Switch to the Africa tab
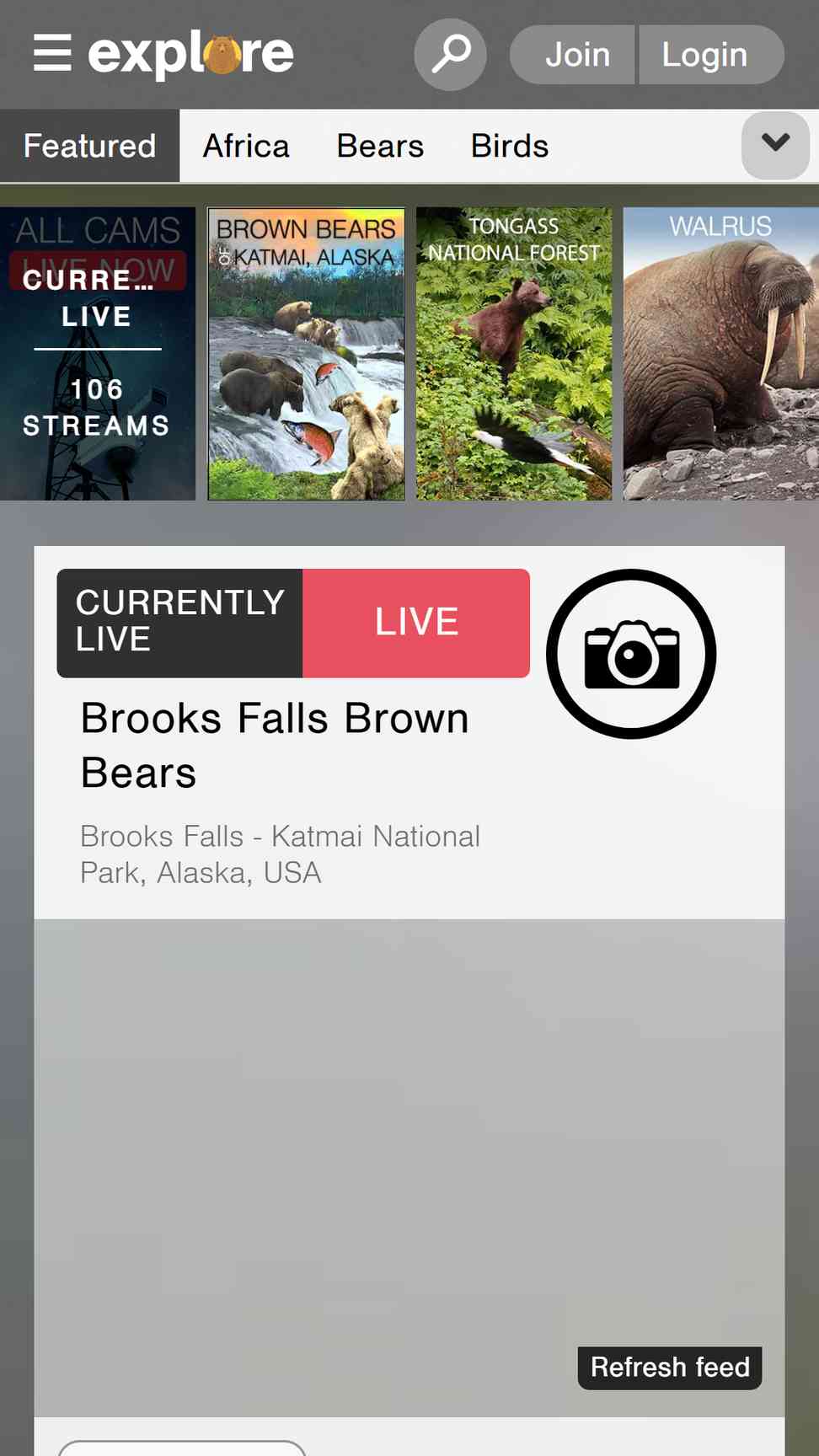819x1456 pixels. (246, 146)
